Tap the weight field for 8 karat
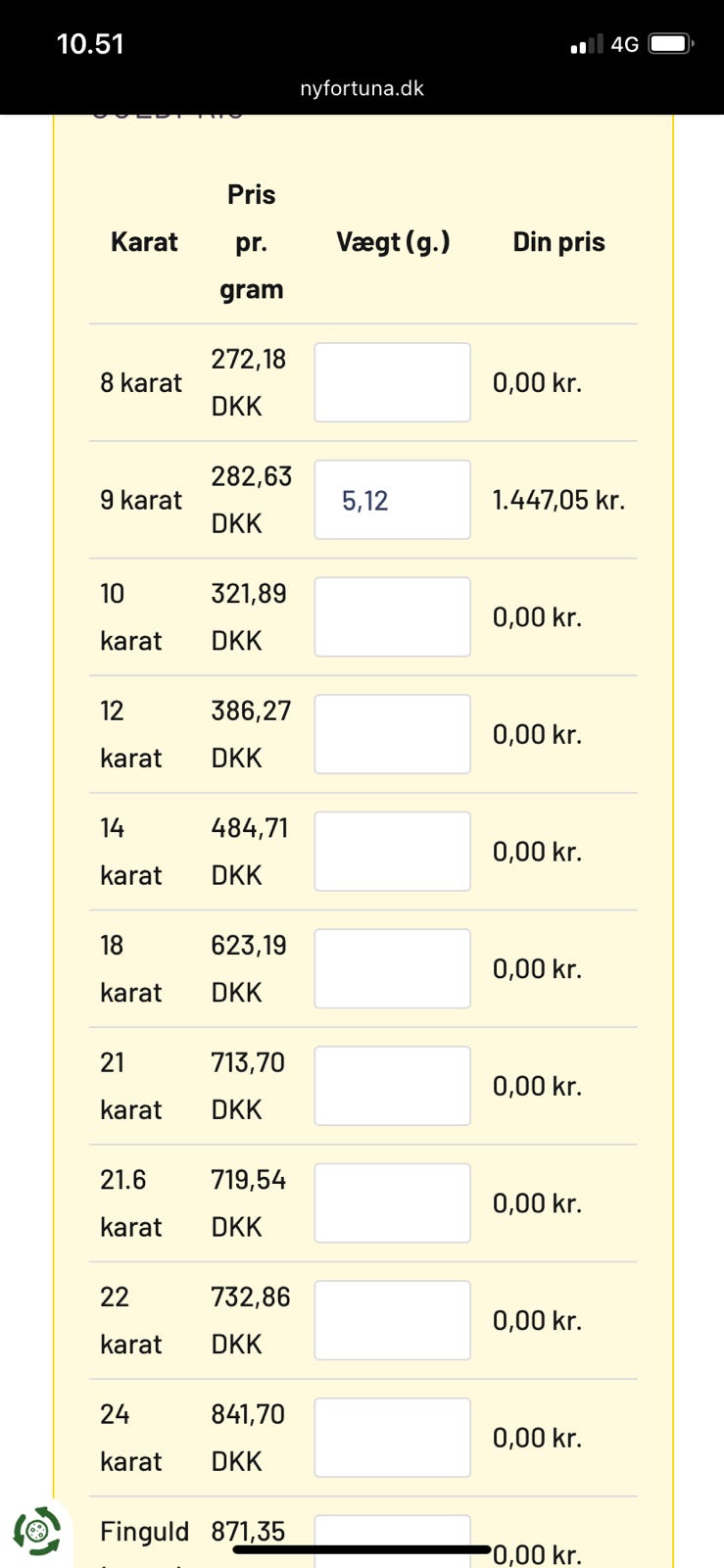This screenshot has width=724, height=1568. [x=392, y=382]
